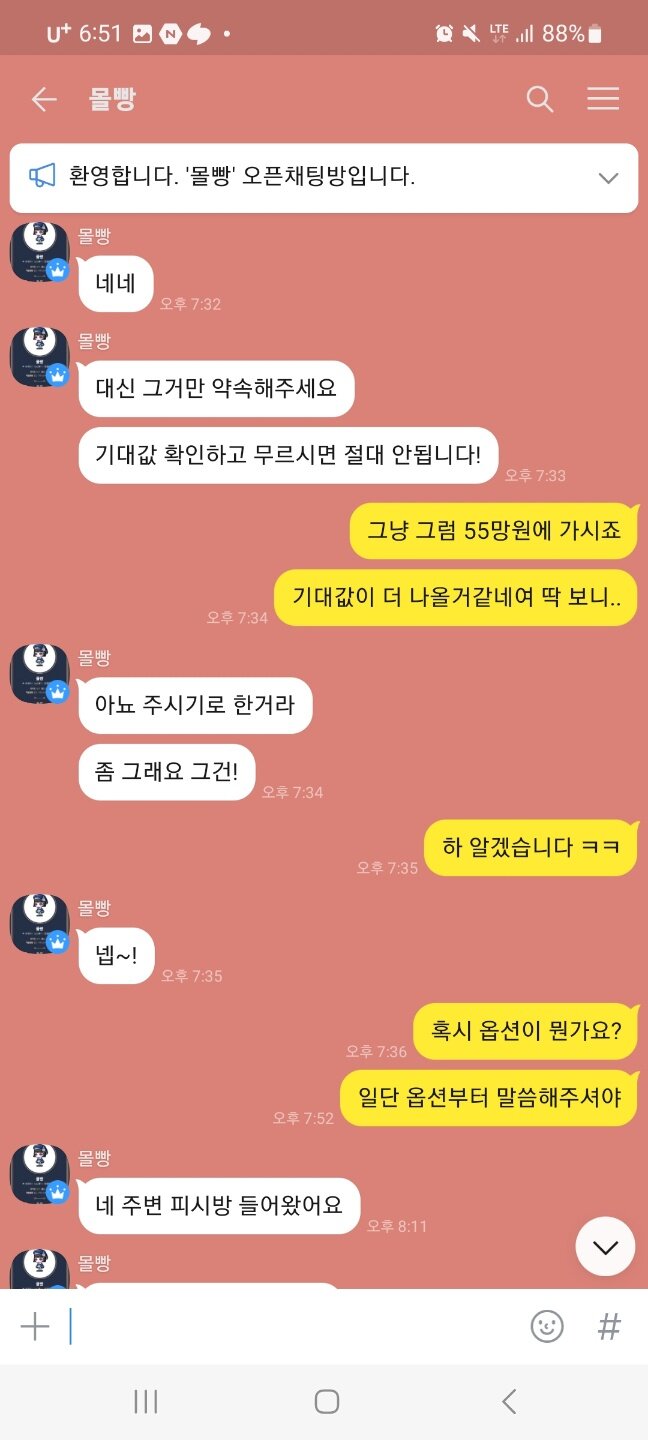This screenshot has height=1440, width=648.
Task: Open the emoticon picker
Action: pyautogui.click(x=547, y=1327)
